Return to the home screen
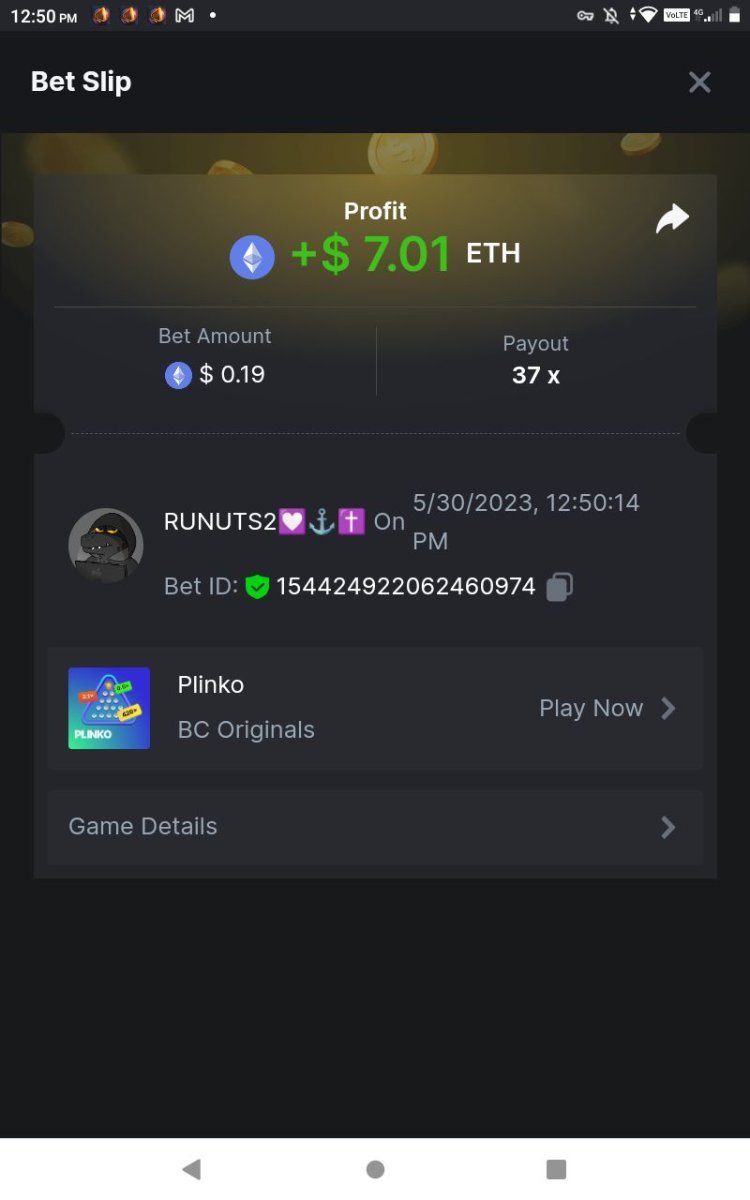Screen dimensions: 750x1200 375,1169
